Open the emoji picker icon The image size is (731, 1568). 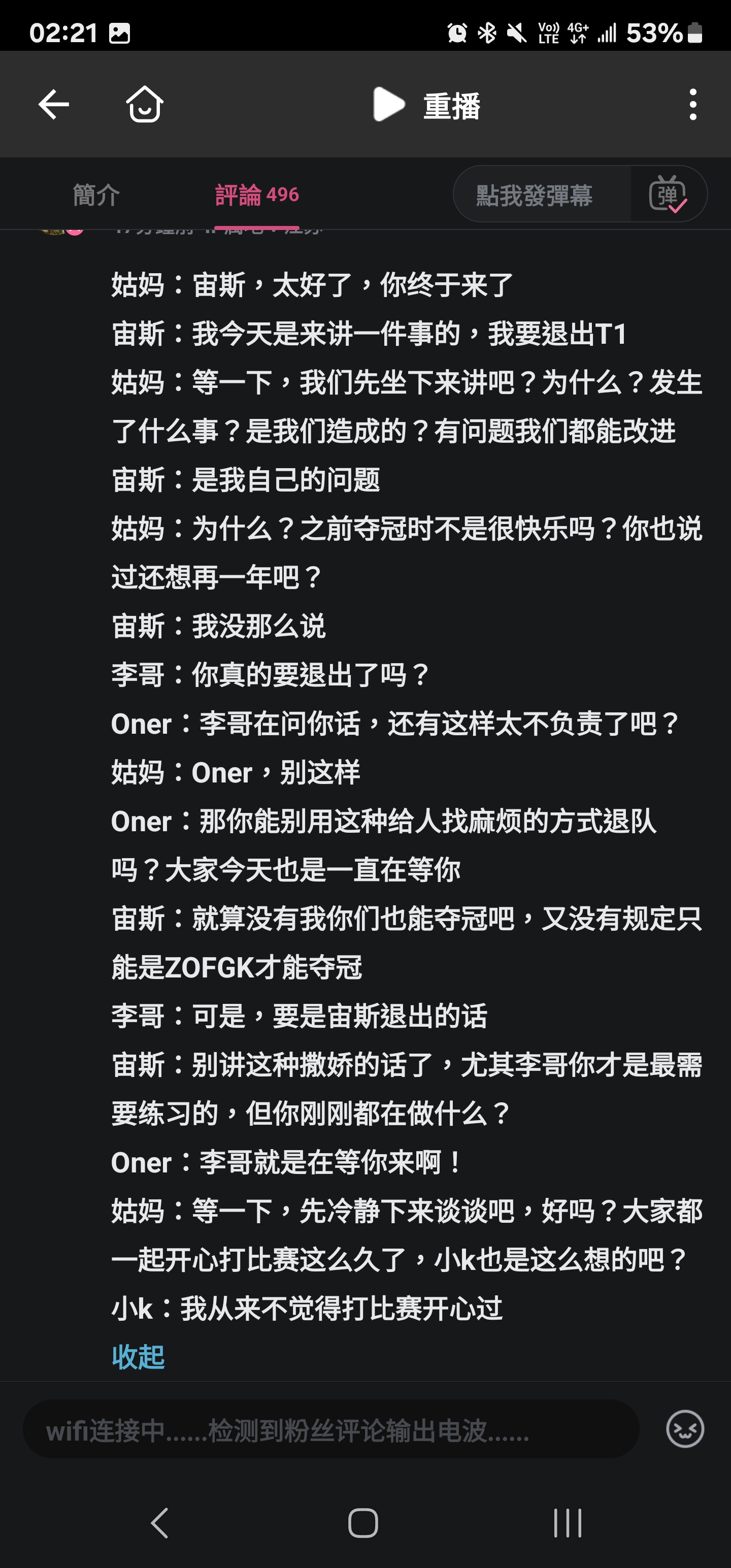click(x=685, y=1428)
